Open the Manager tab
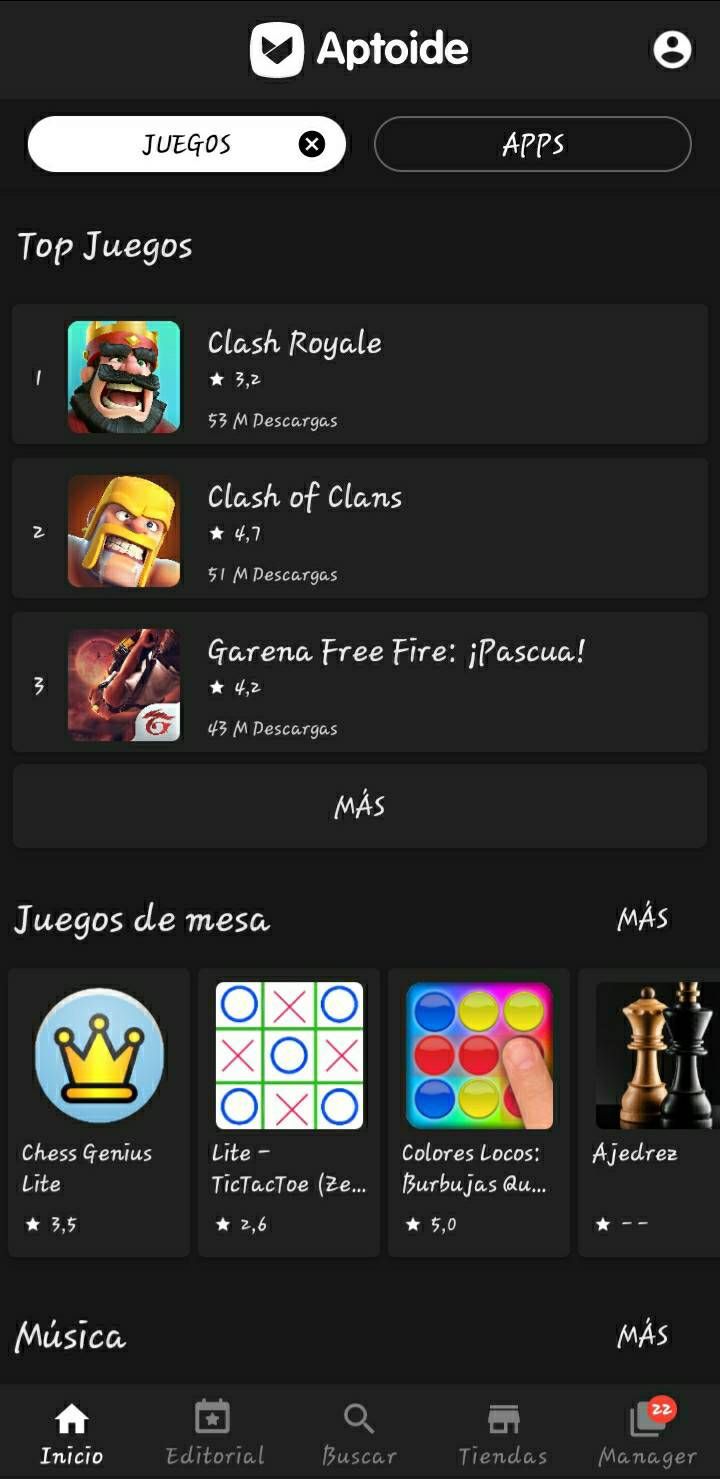This screenshot has height=1479, width=720. coord(647,1431)
